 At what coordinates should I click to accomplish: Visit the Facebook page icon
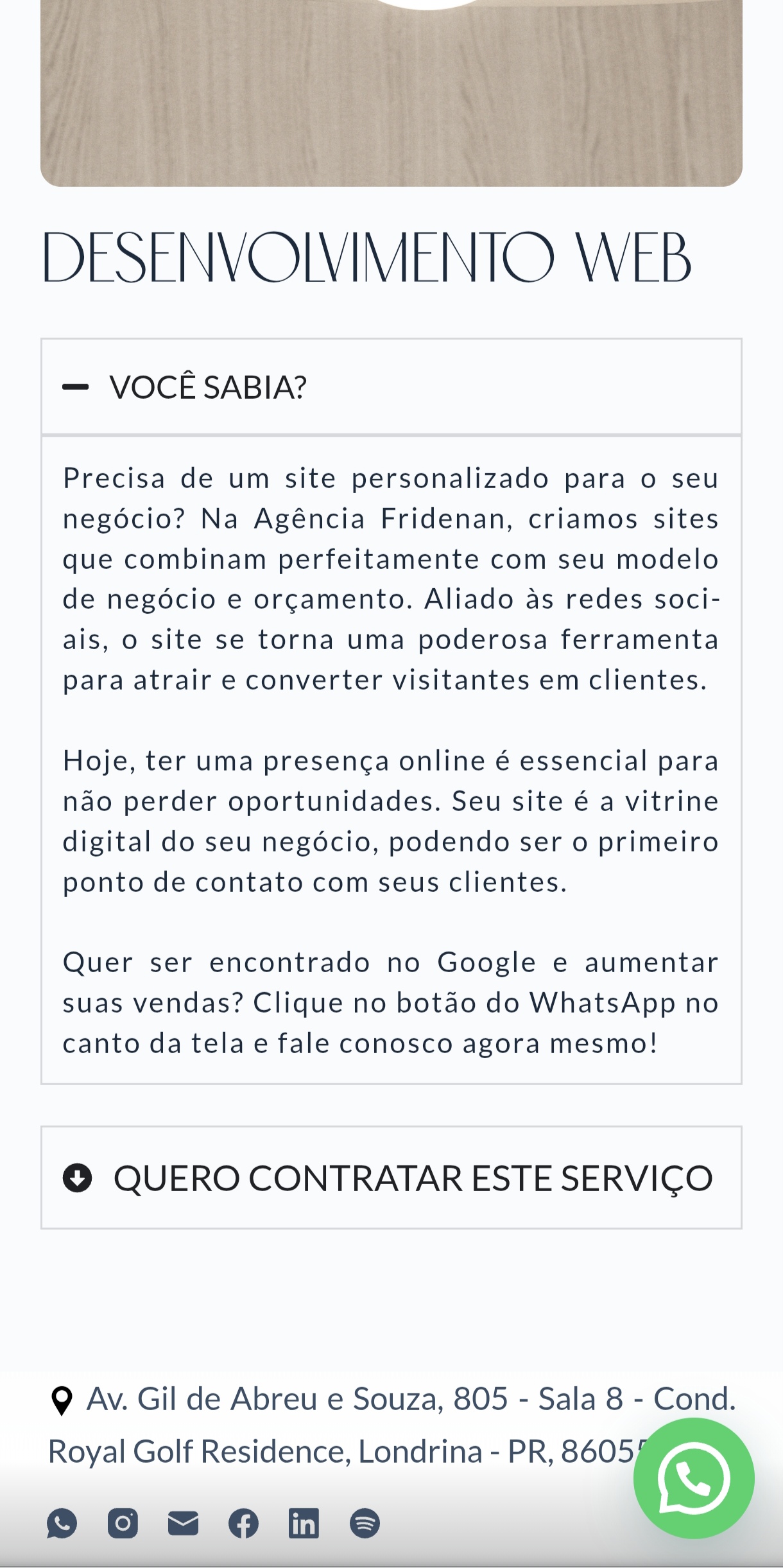[x=243, y=1523]
